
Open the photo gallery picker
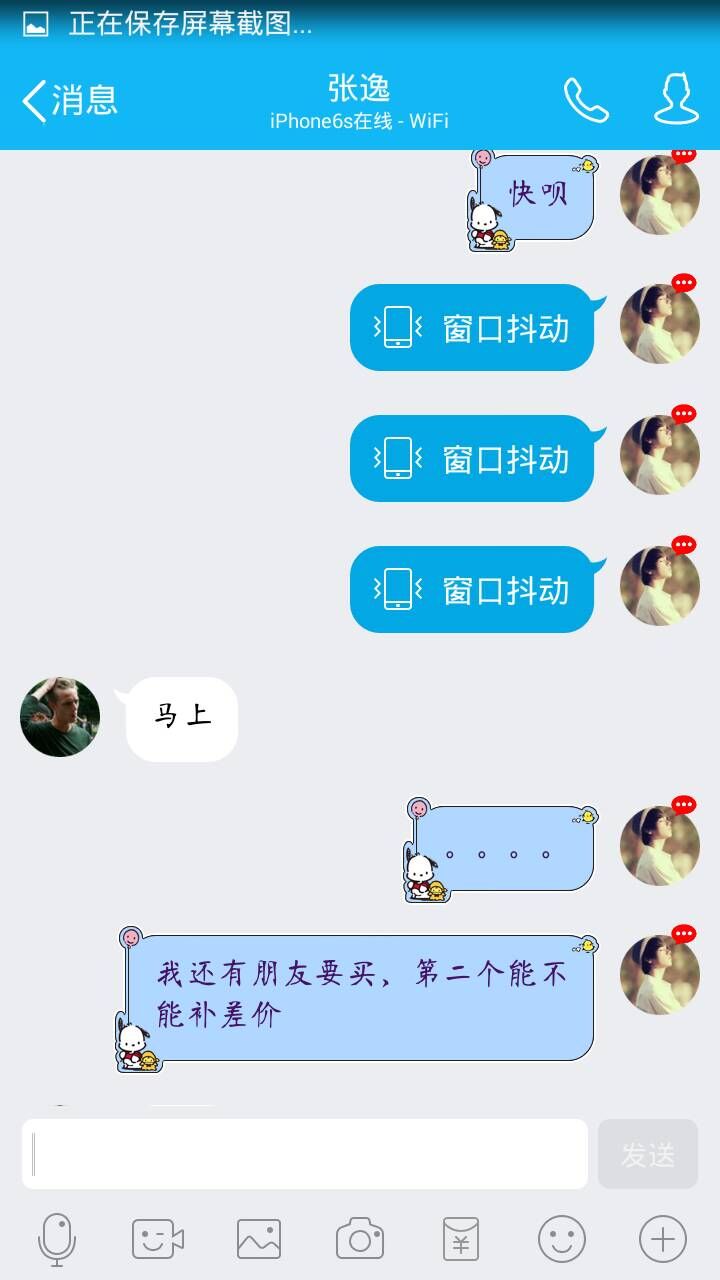click(x=259, y=1239)
